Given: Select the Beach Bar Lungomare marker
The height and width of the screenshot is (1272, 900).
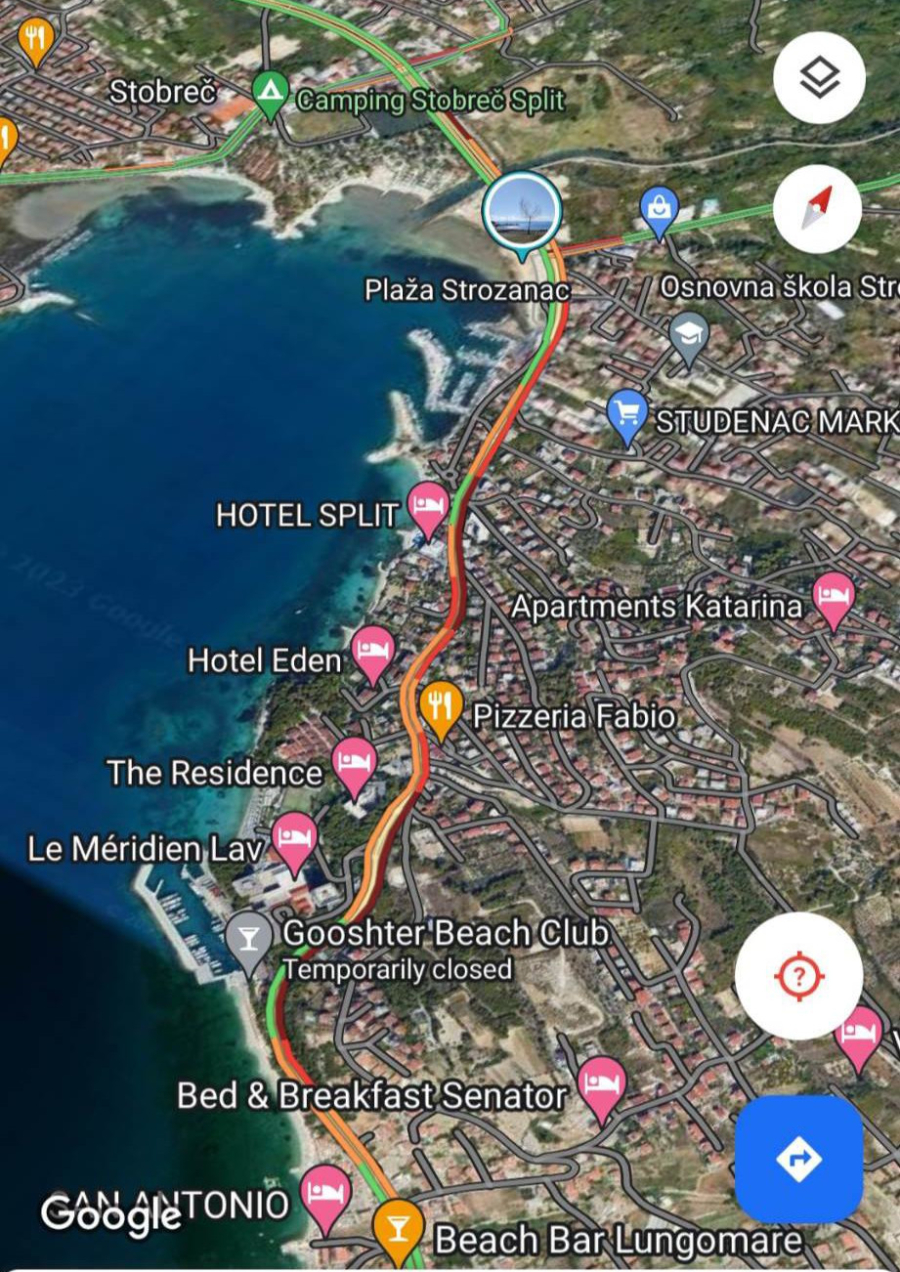Looking at the screenshot, I should 398,1229.
